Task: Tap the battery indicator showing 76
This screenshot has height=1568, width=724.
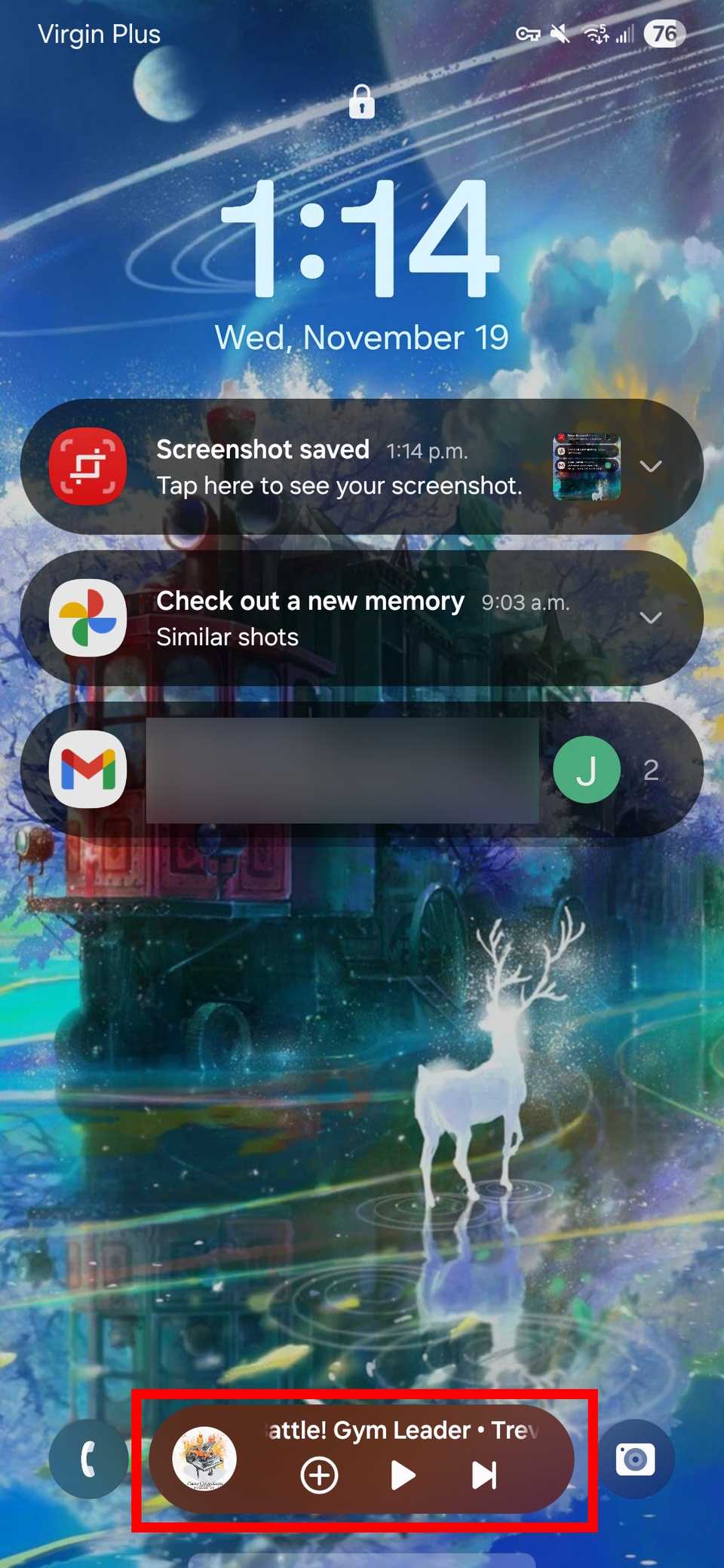Action: coord(664,34)
